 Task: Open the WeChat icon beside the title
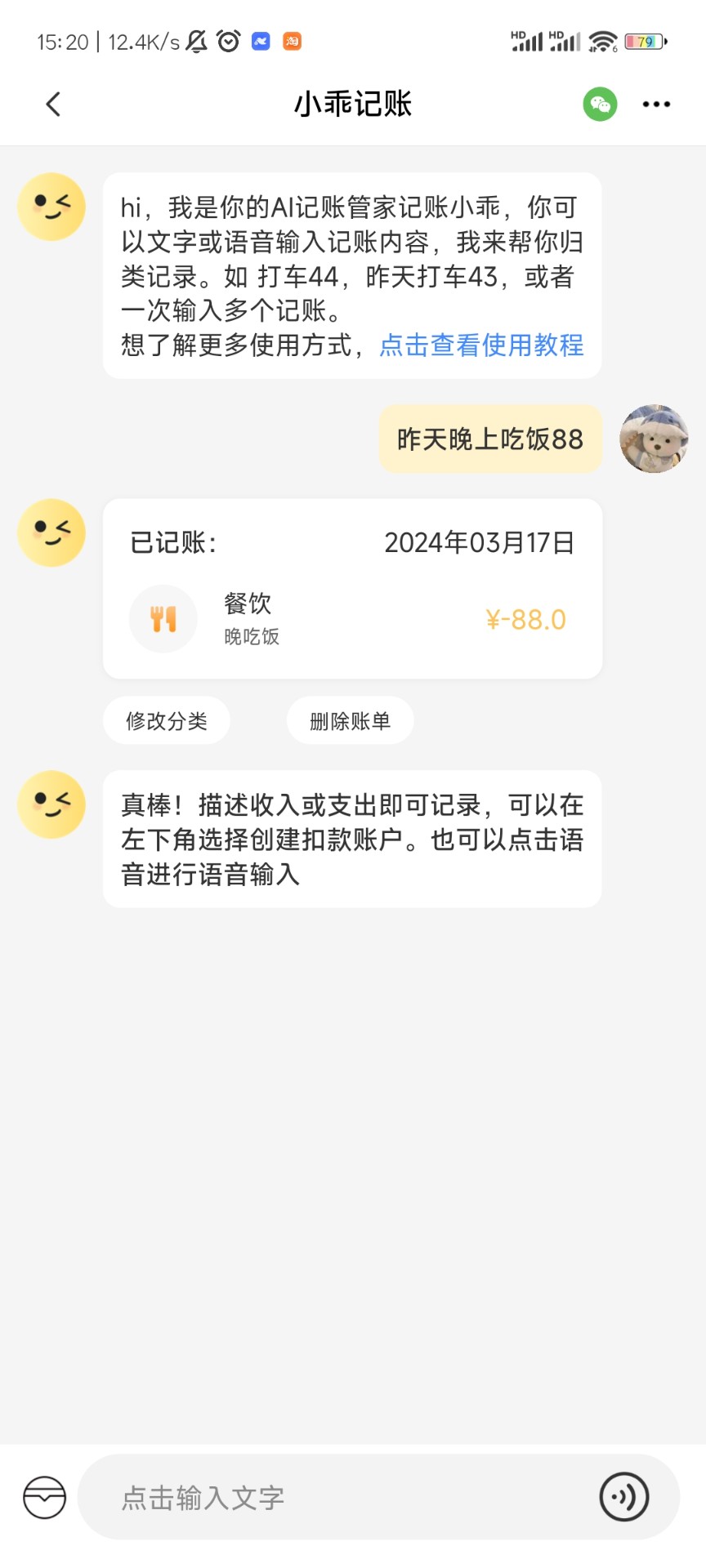click(x=601, y=105)
